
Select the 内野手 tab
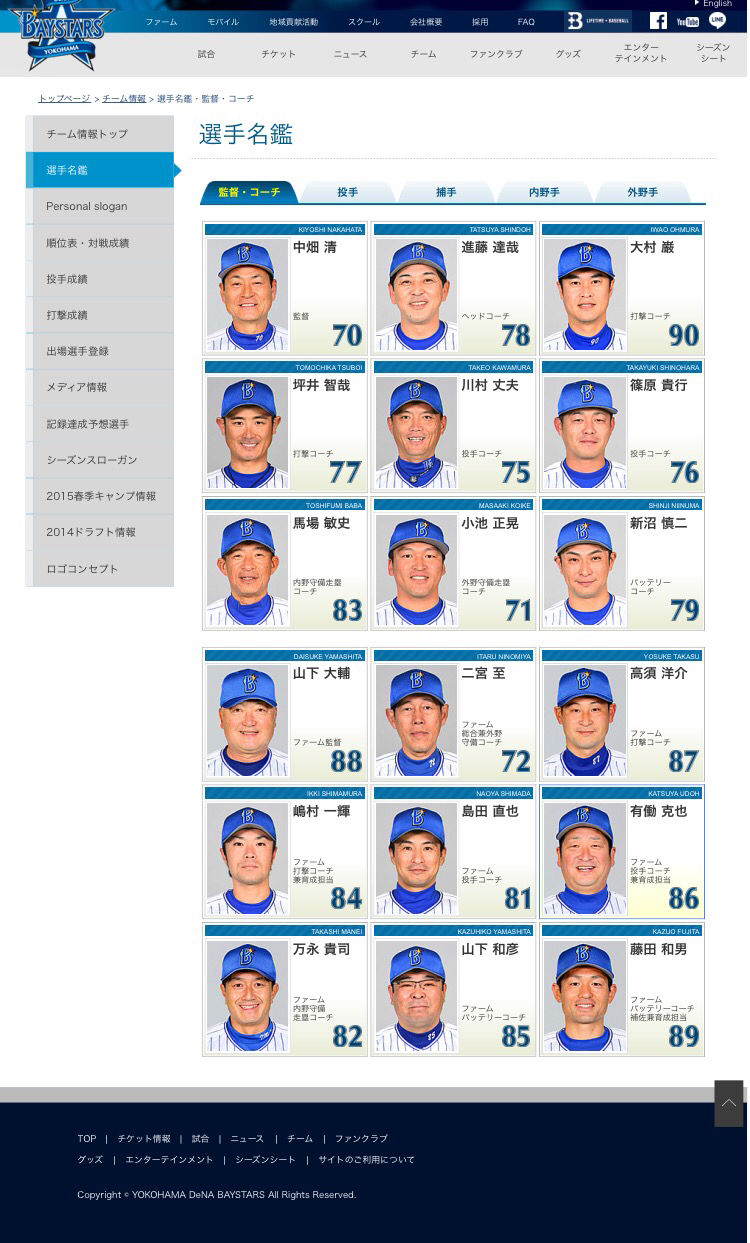tap(544, 192)
